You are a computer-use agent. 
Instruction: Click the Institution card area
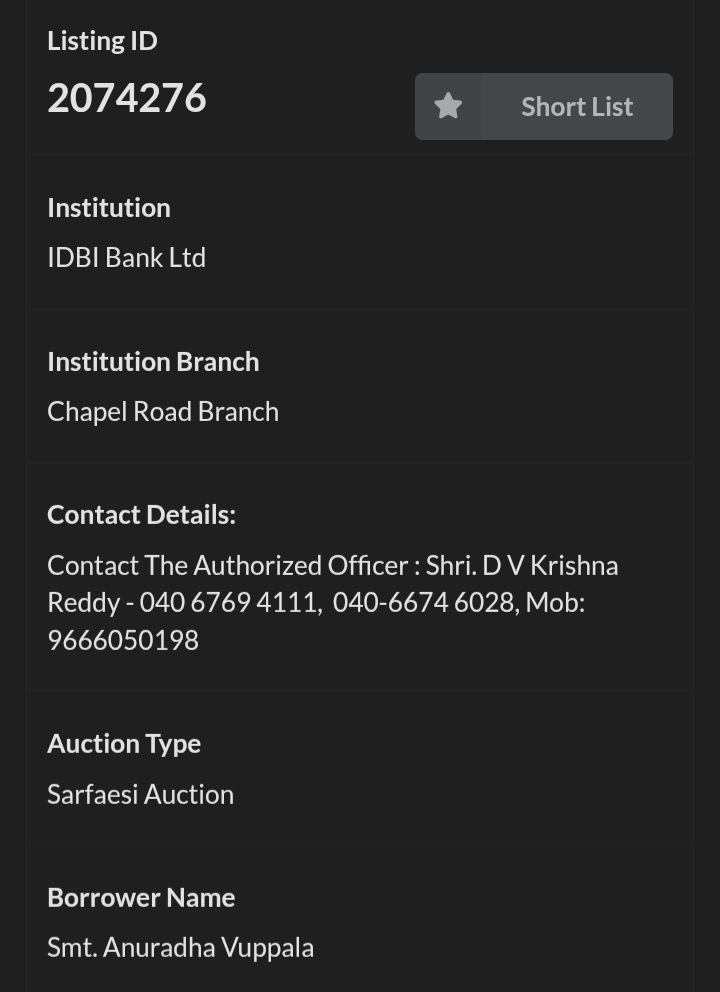click(x=360, y=230)
